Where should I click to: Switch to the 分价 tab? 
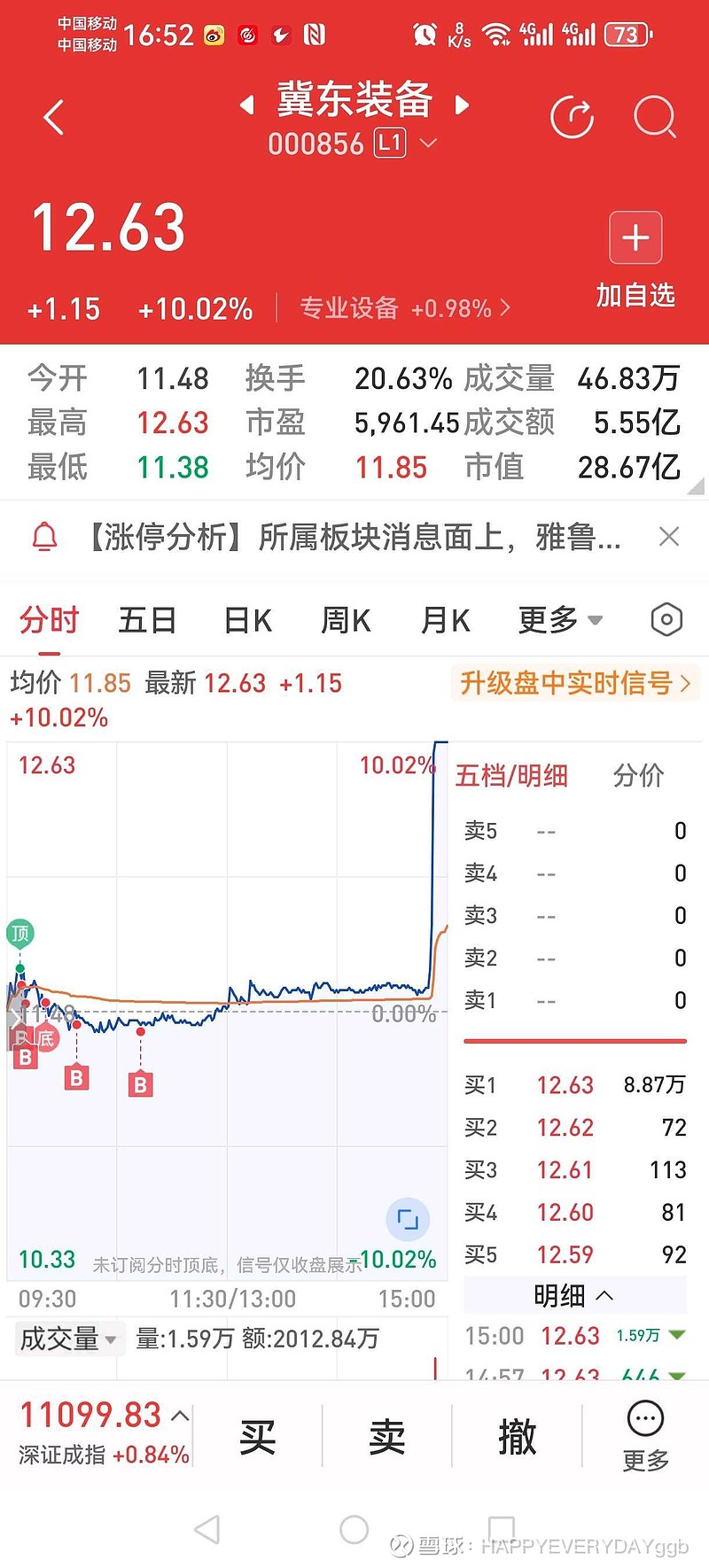(638, 776)
